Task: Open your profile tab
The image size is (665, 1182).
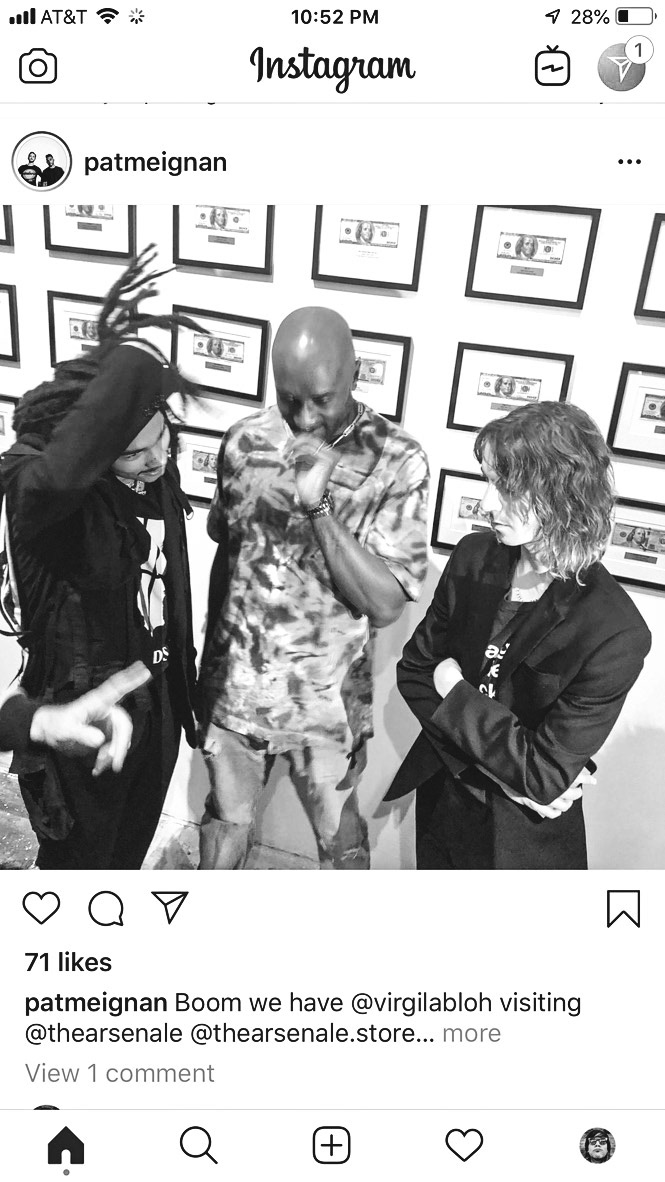Action: click(597, 1146)
